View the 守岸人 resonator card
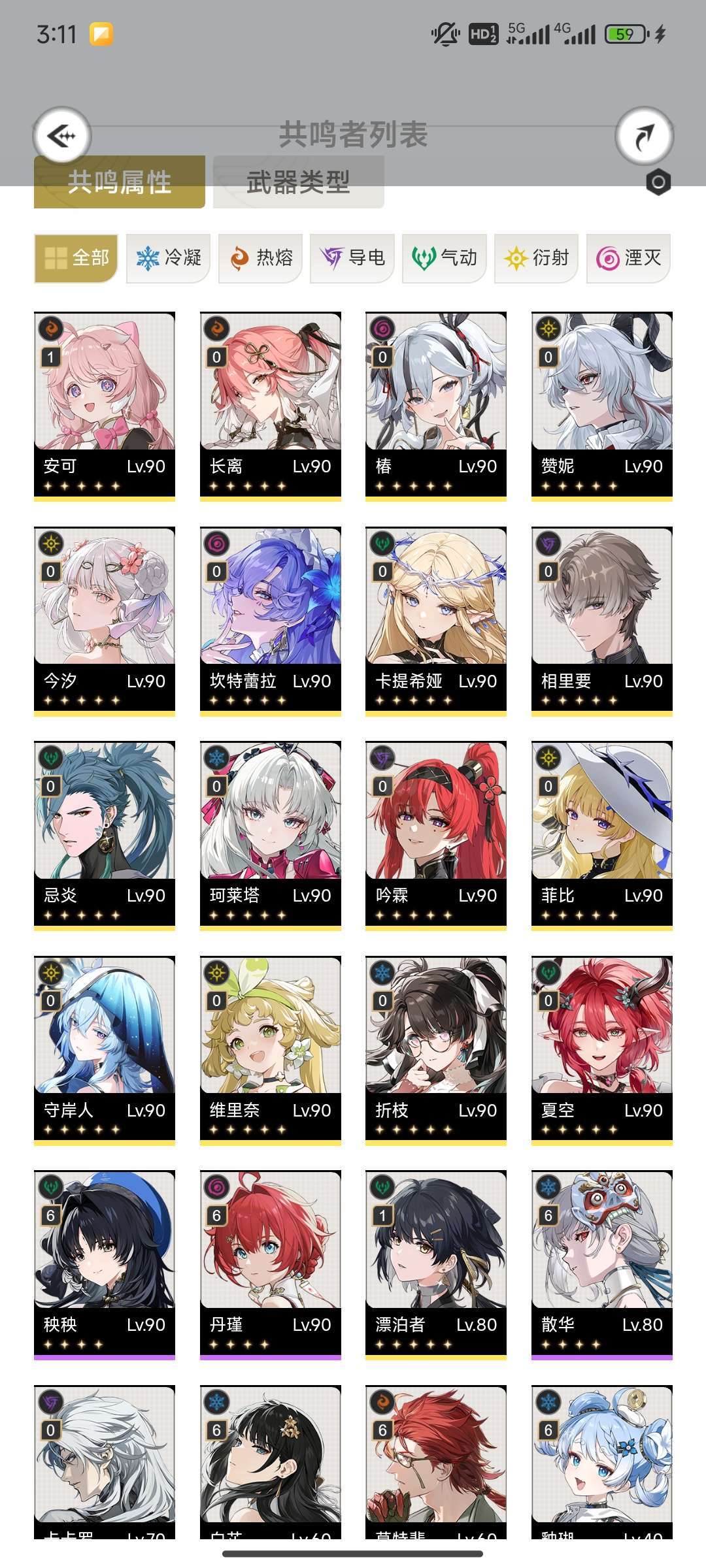 pyautogui.click(x=105, y=1049)
